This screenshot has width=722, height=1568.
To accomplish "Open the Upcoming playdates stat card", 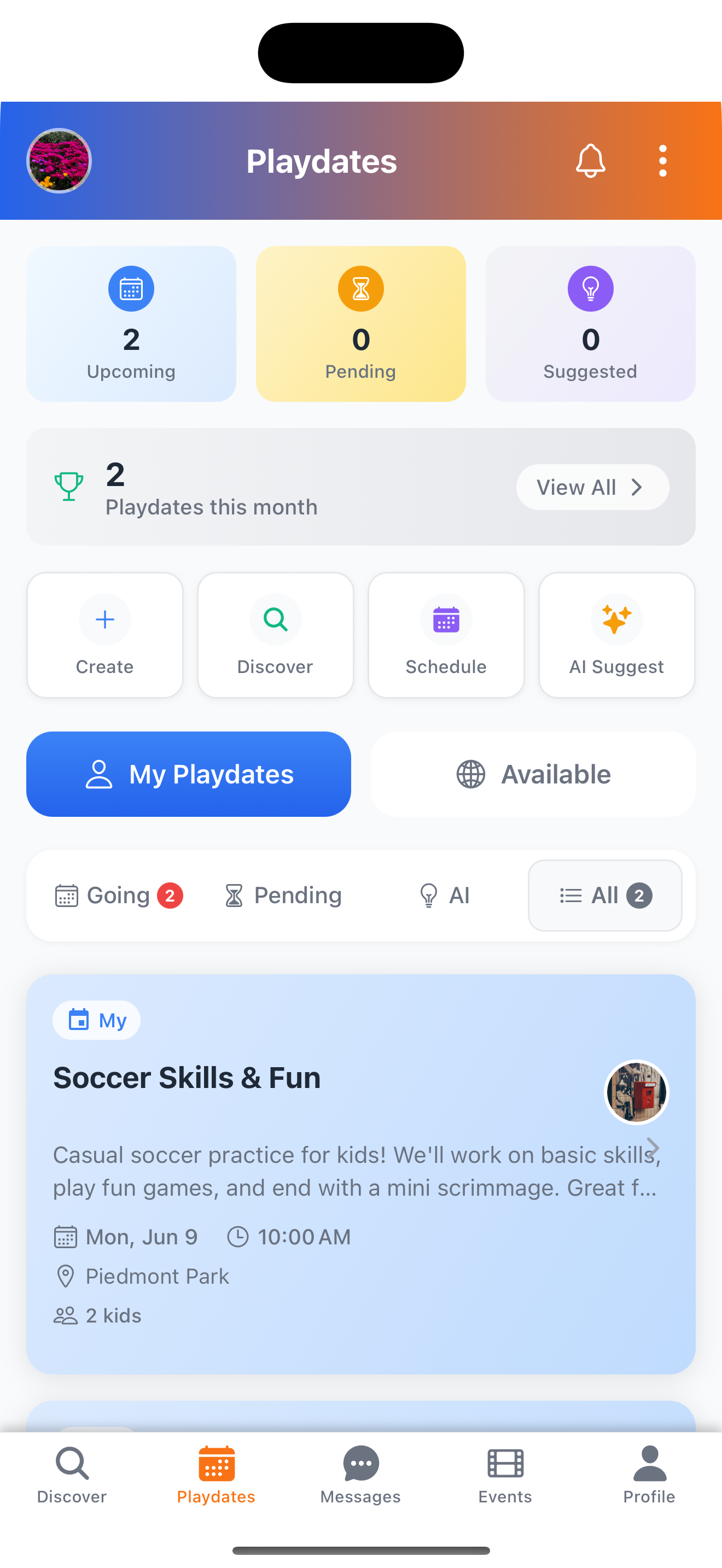I will [x=131, y=324].
